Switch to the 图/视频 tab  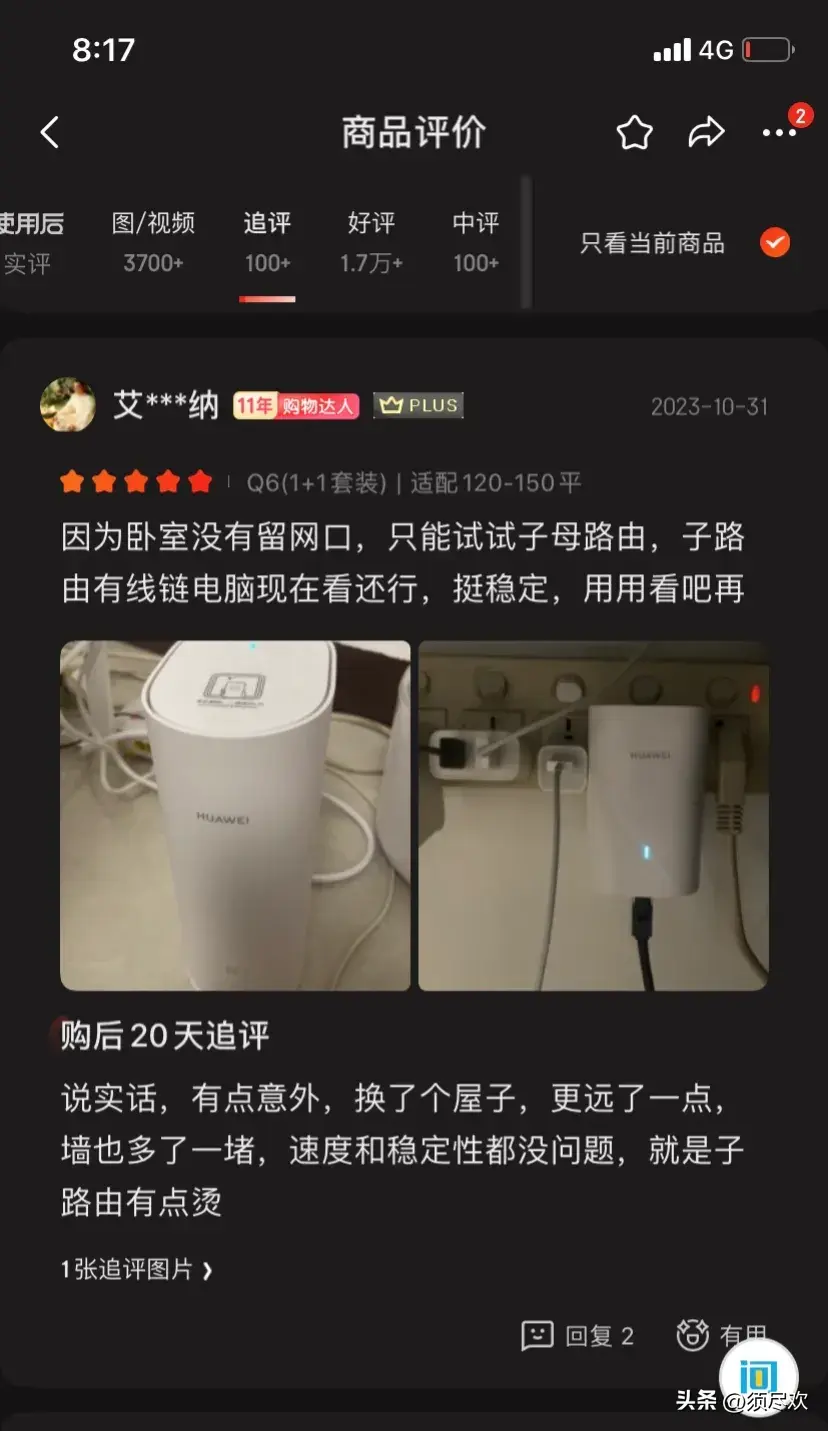[x=153, y=242]
